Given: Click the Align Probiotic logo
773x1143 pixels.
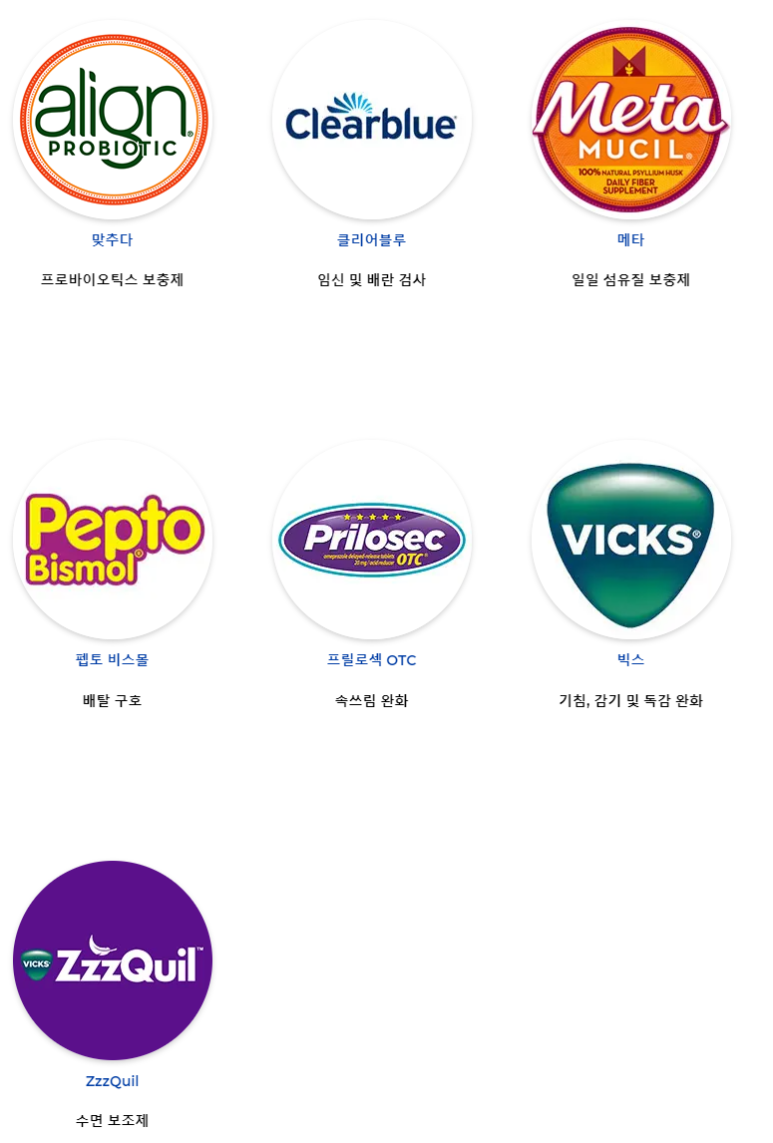Looking at the screenshot, I should click(x=113, y=119).
